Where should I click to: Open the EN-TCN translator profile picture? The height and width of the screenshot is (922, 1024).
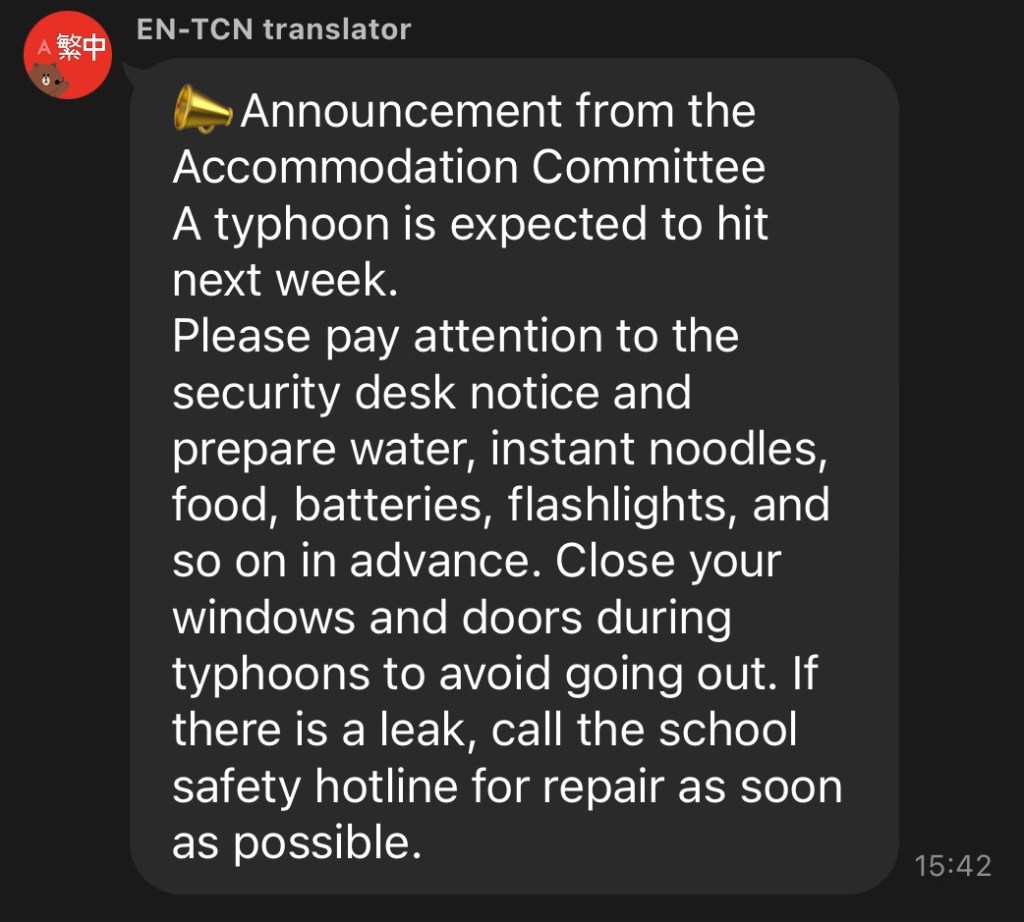coord(66,56)
